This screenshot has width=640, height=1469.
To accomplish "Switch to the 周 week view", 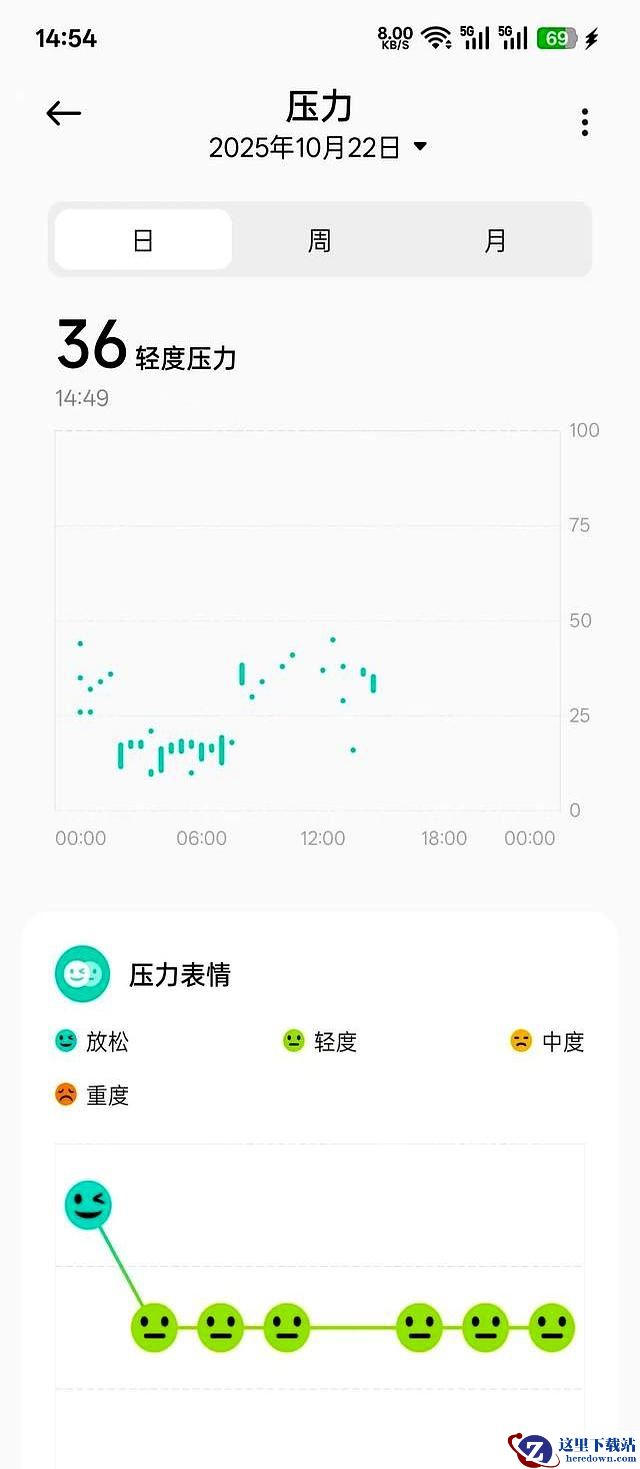I will coord(319,240).
